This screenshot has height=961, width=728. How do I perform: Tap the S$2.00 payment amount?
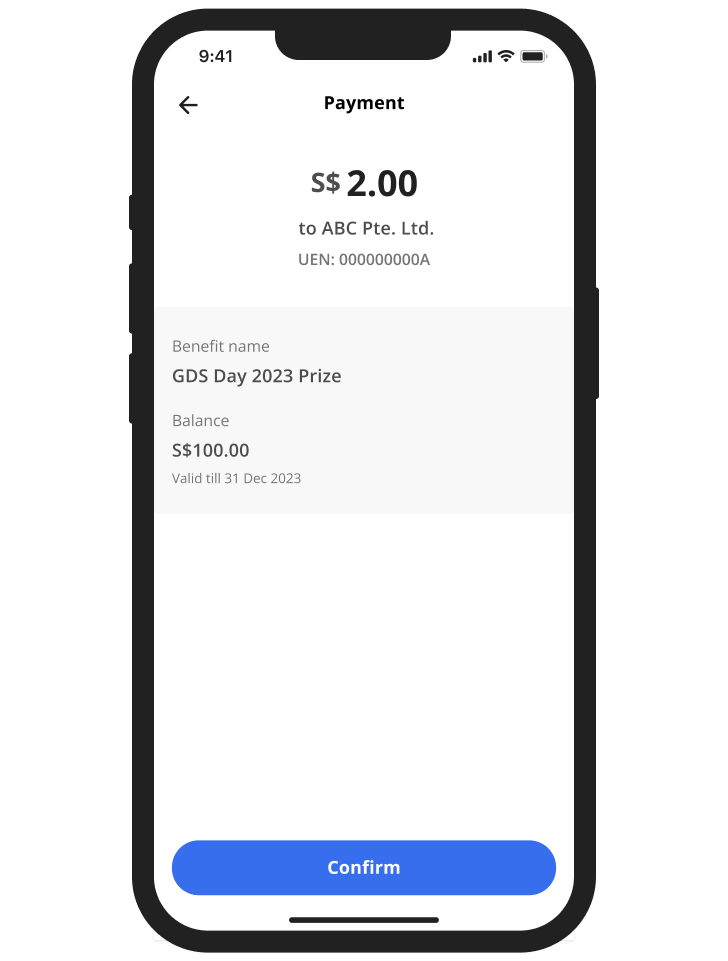pos(365,183)
